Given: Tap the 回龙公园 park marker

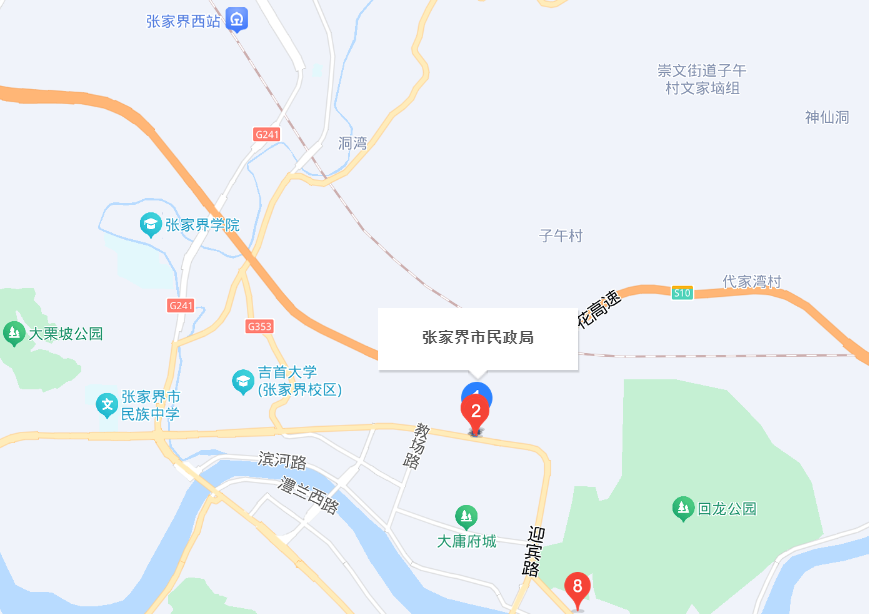Looking at the screenshot, I should [x=683, y=508].
